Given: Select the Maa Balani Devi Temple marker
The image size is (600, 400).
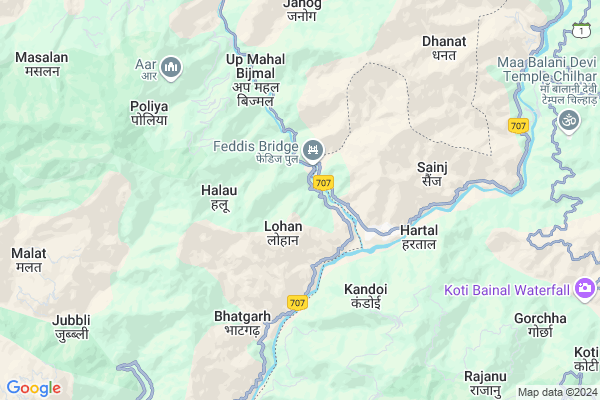Looking at the screenshot, I should [x=571, y=121].
